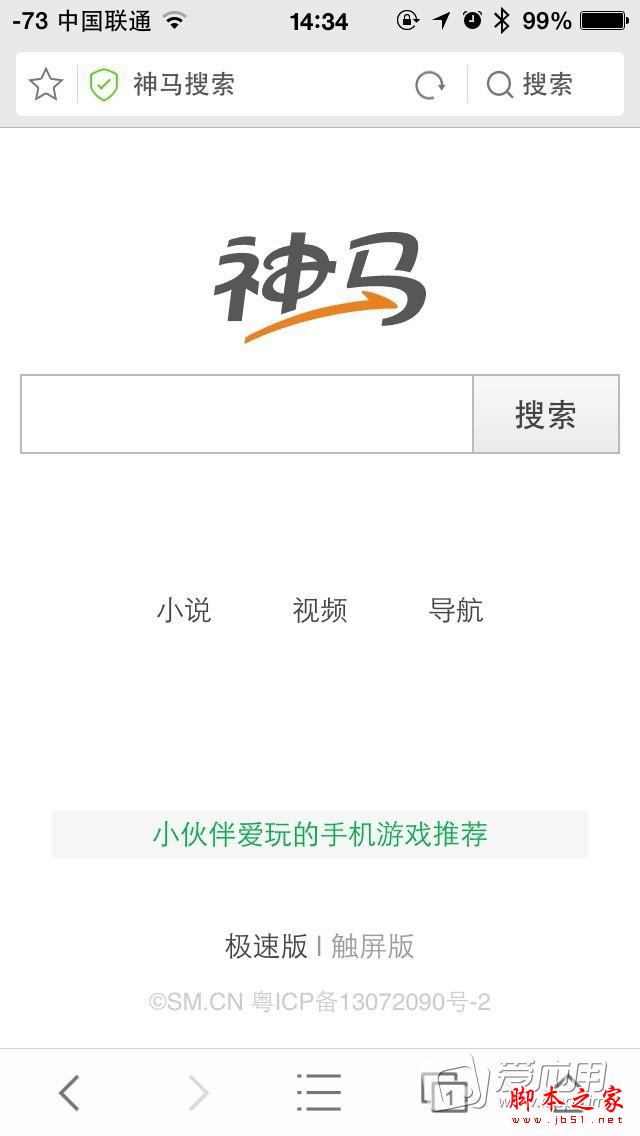This screenshot has width=640, height=1136.
Task: Go back with the left arrow
Action: [x=68, y=1093]
